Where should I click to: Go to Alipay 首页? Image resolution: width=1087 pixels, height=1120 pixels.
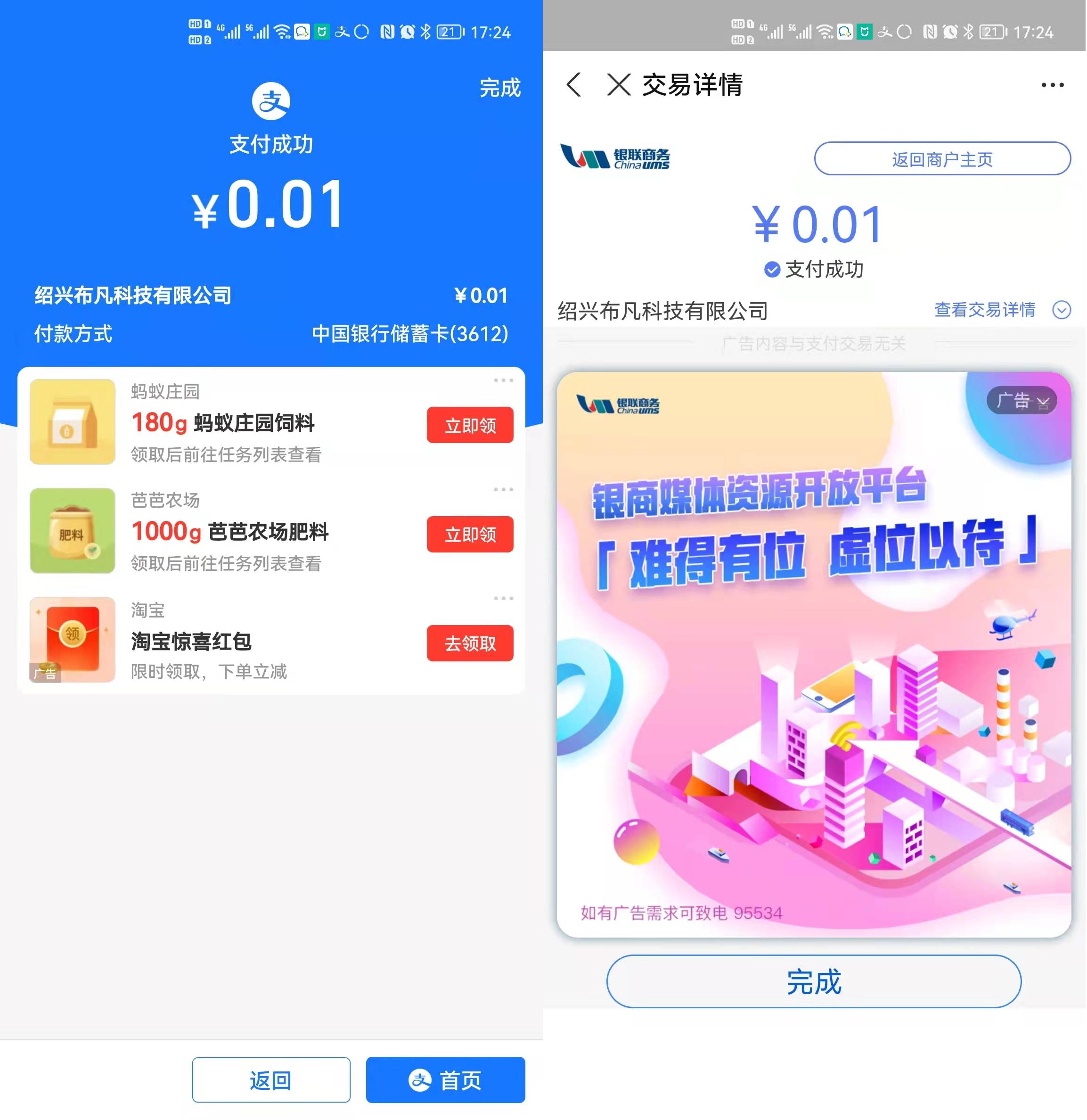point(445,1080)
